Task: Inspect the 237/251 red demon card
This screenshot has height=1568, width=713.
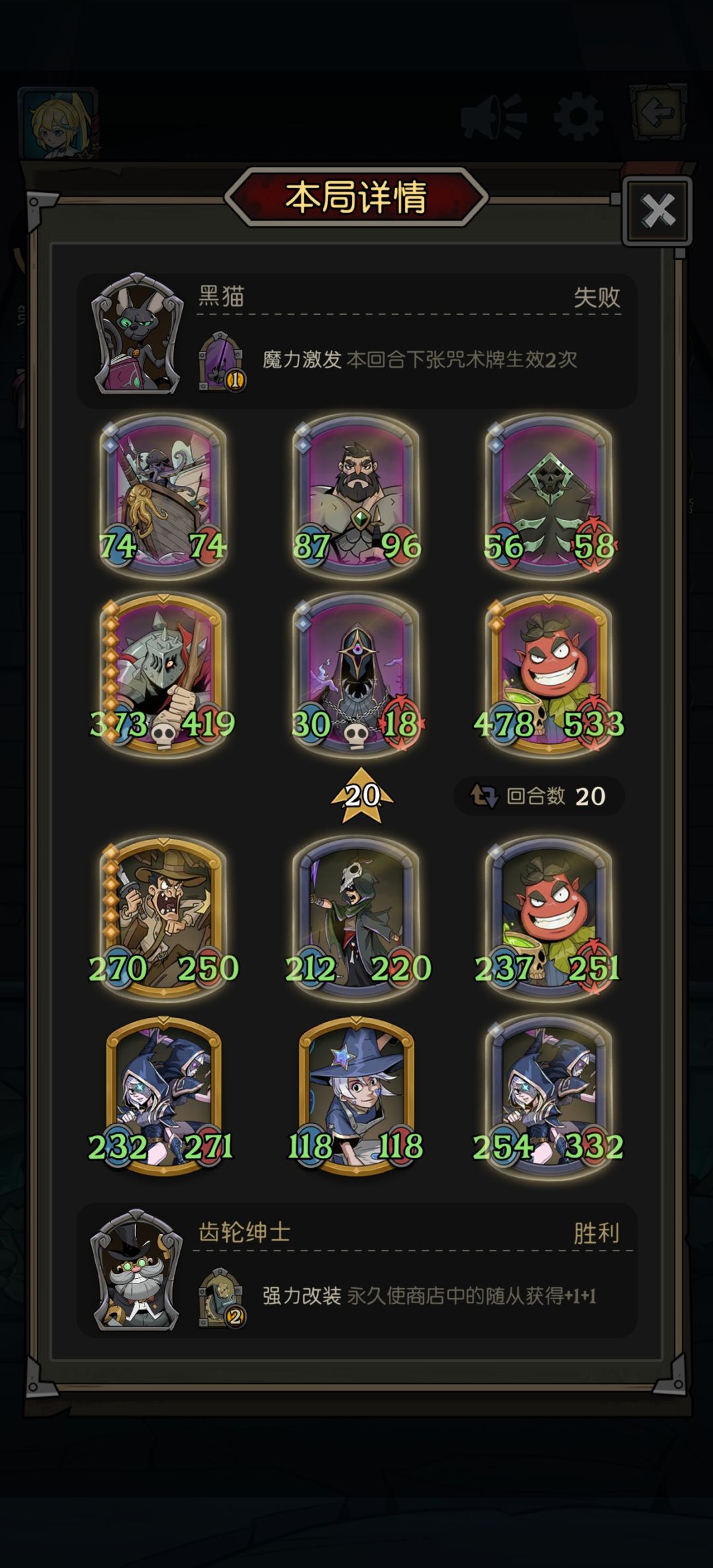Action: tap(549, 918)
